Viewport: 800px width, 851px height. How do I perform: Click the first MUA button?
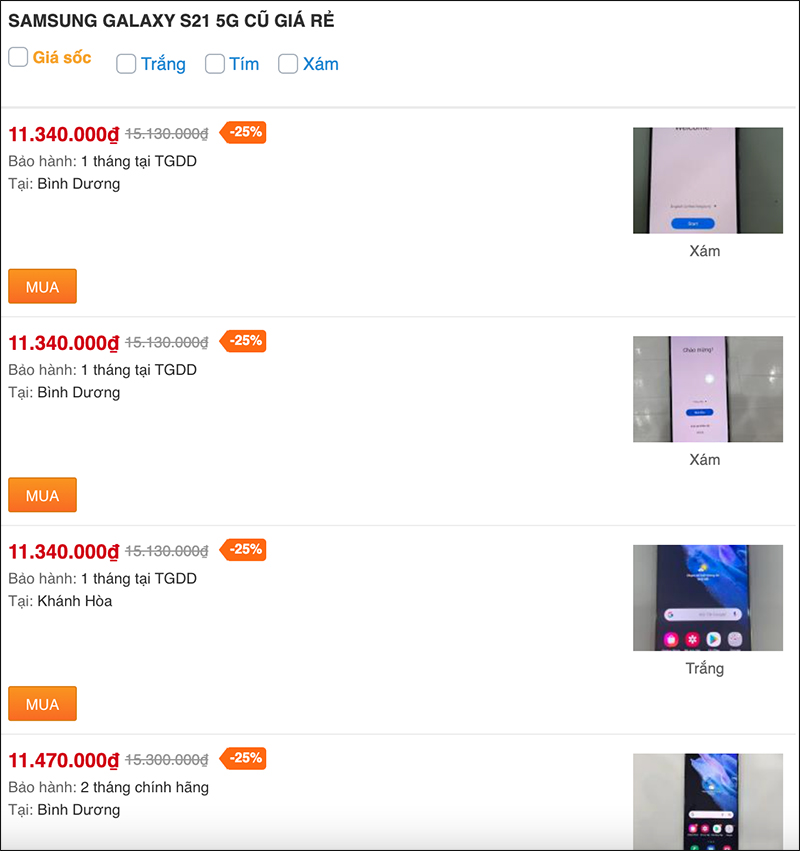point(42,286)
